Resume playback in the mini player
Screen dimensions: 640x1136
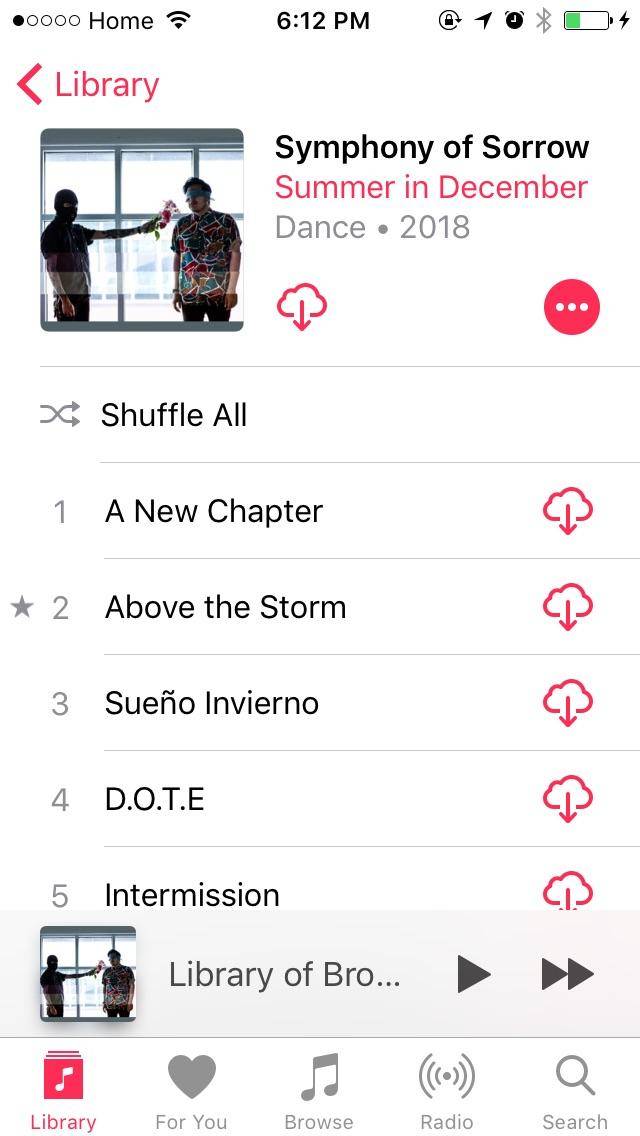pyautogui.click(x=473, y=974)
